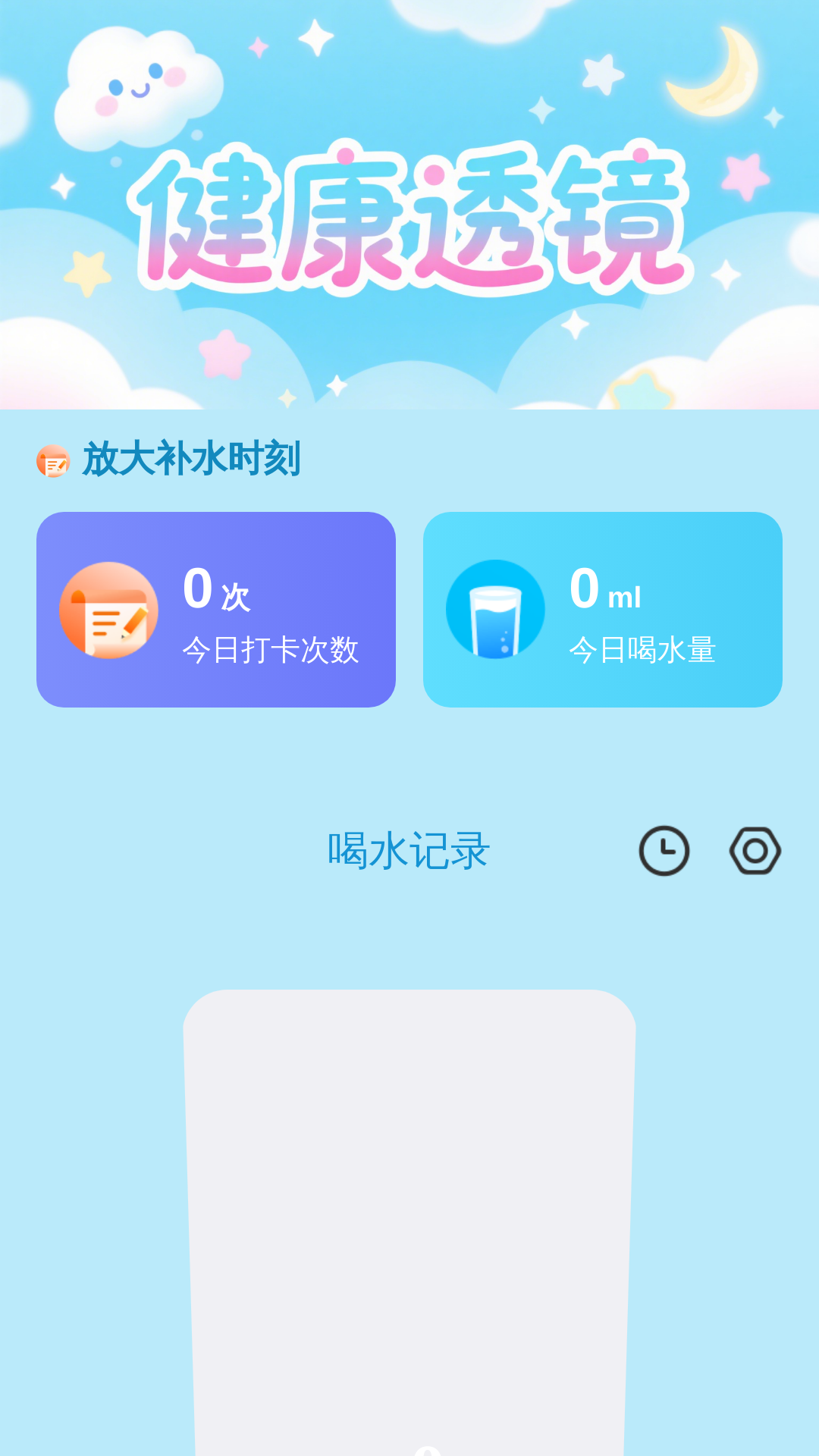The width and height of the screenshot is (819, 1456).
Task: Open the drinking history clock icon
Action: (664, 851)
